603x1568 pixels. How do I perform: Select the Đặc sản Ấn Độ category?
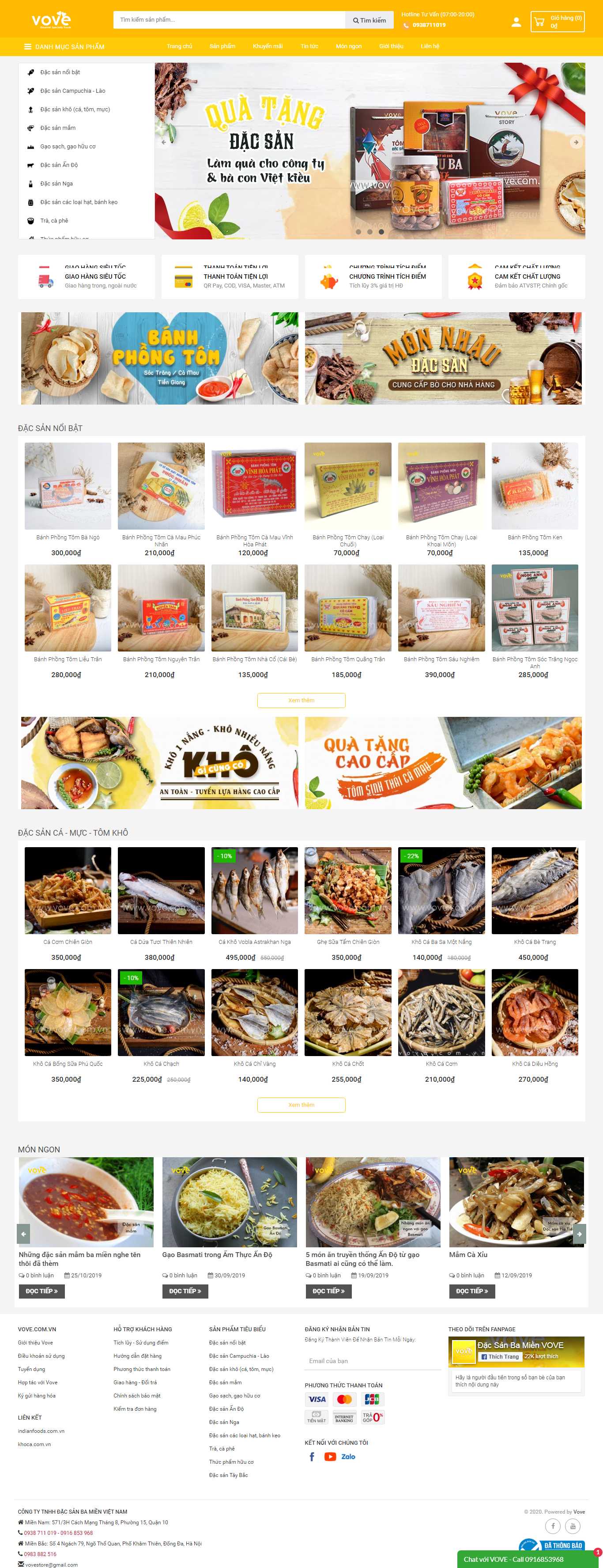point(59,165)
